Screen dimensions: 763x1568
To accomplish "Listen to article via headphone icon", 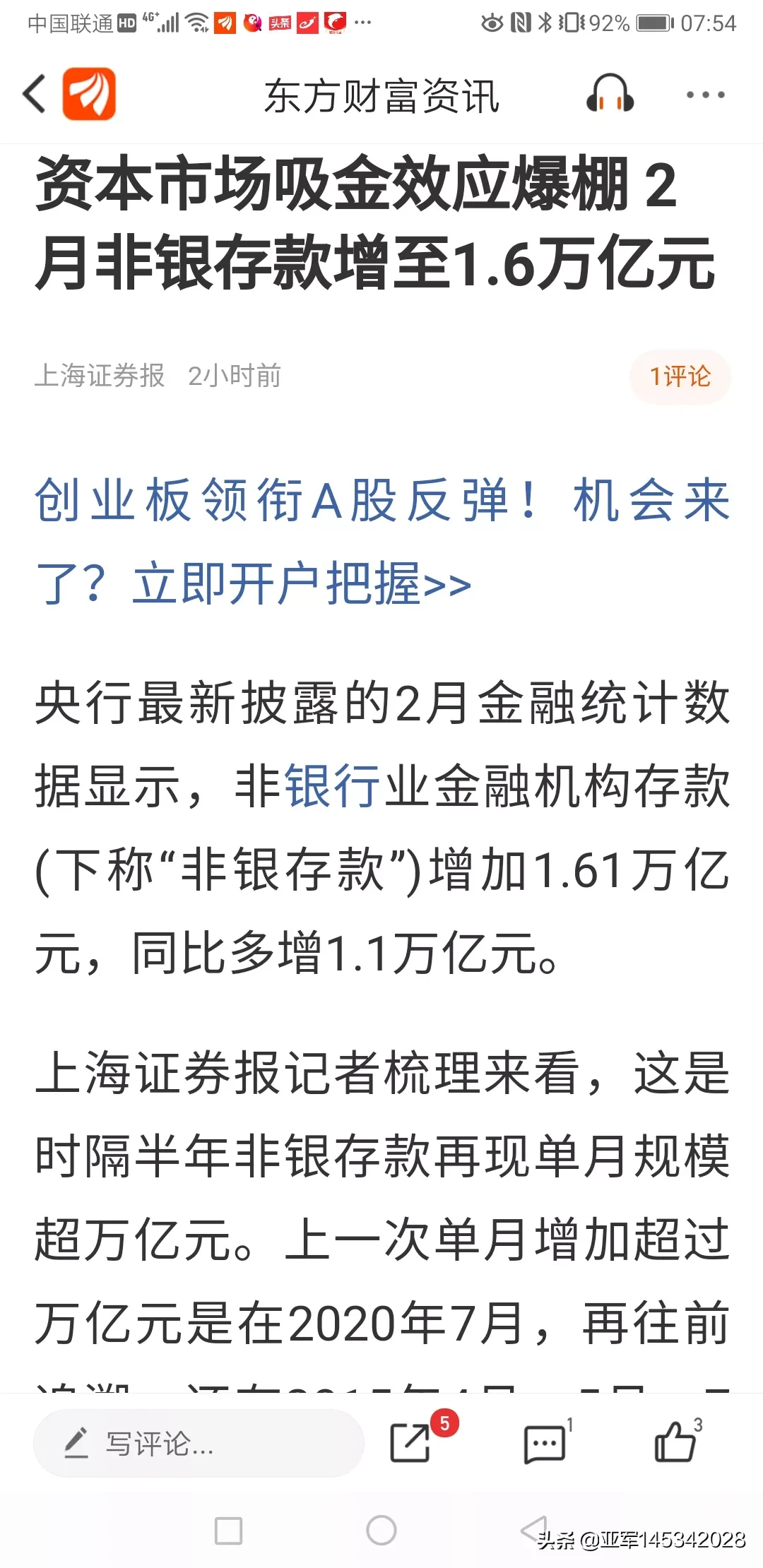I will 610,94.
